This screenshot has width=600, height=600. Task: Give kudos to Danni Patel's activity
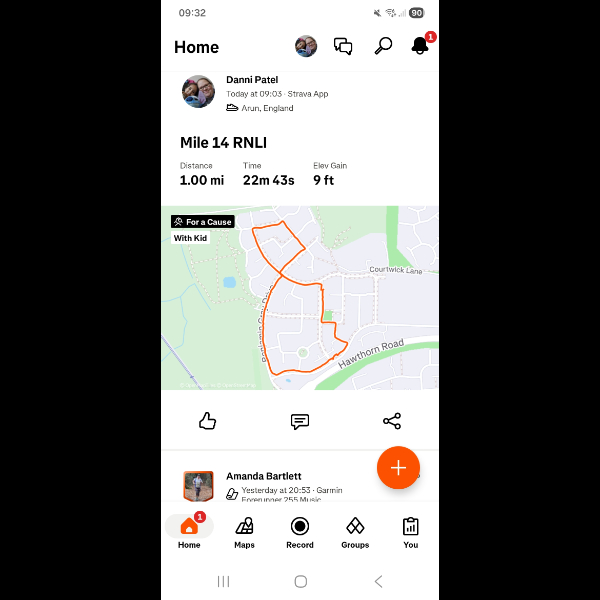(207, 421)
